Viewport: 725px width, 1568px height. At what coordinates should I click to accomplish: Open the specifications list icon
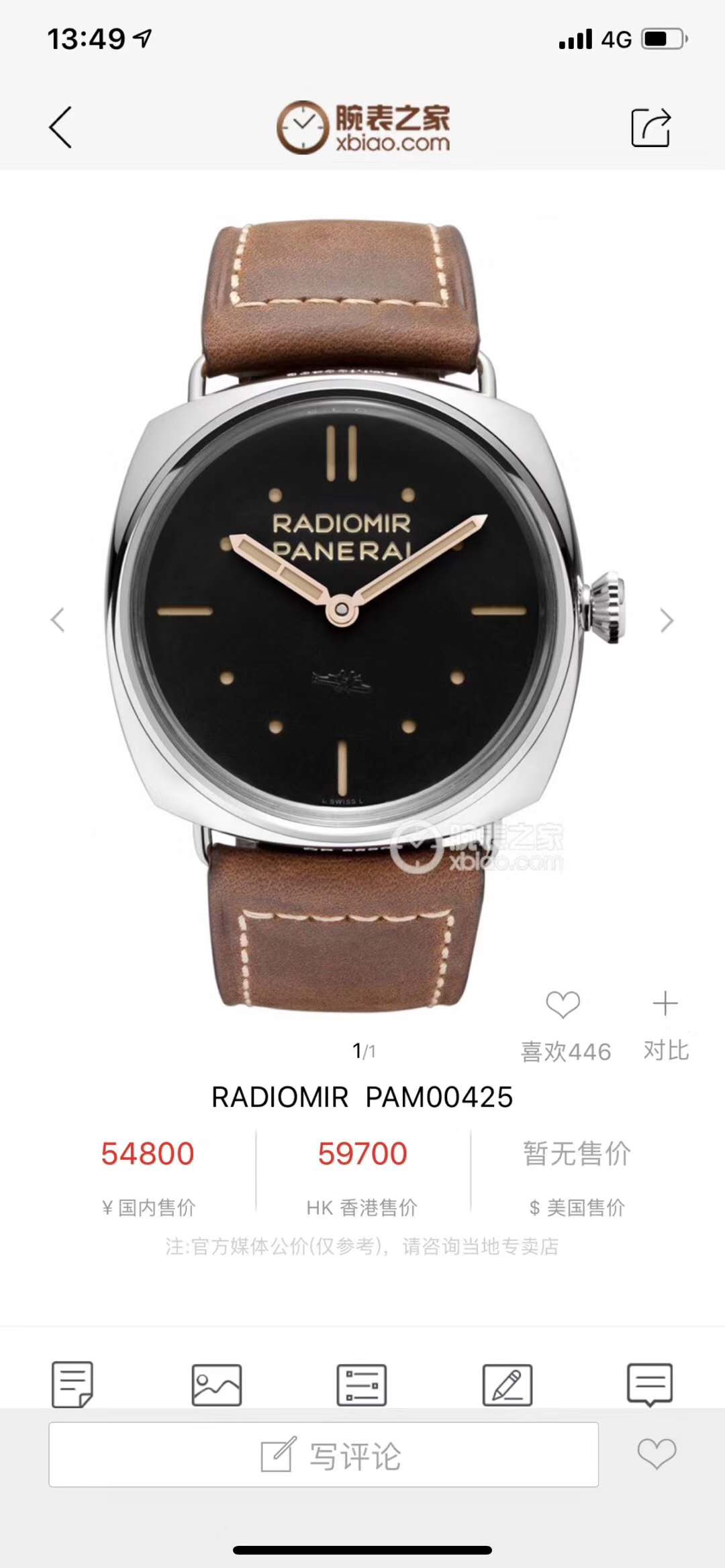point(361,1385)
